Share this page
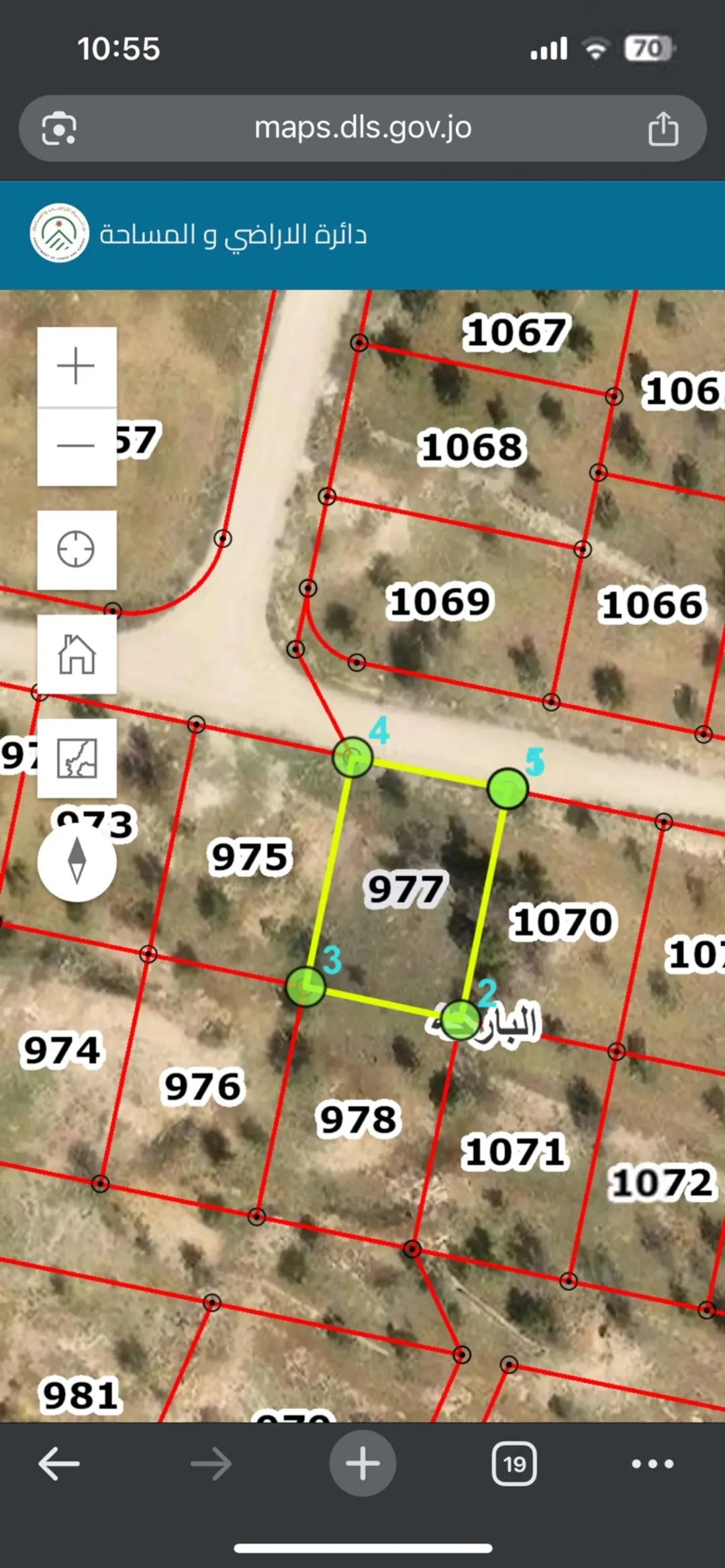 (663, 128)
